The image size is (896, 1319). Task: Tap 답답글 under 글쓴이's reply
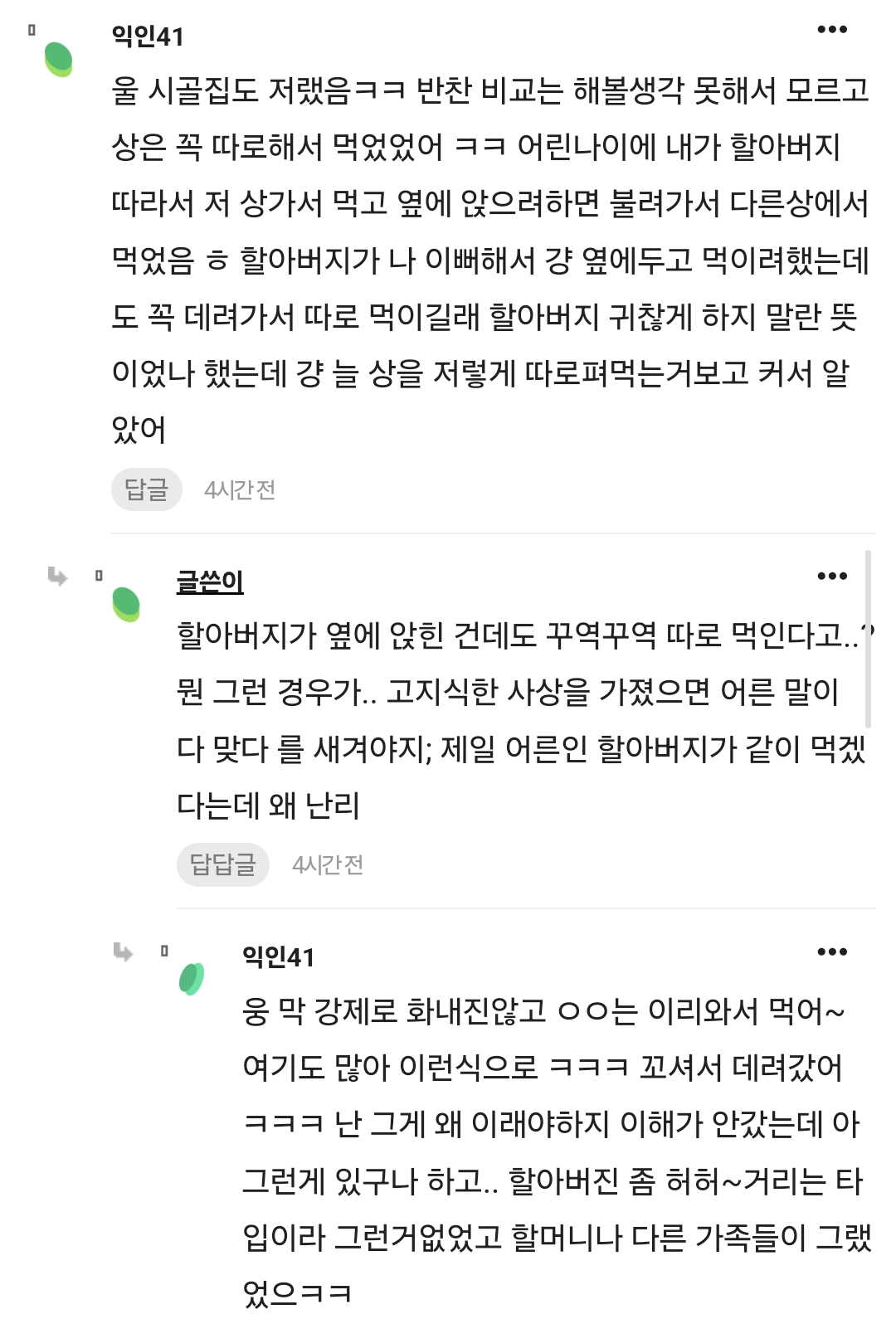click(222, 864)
